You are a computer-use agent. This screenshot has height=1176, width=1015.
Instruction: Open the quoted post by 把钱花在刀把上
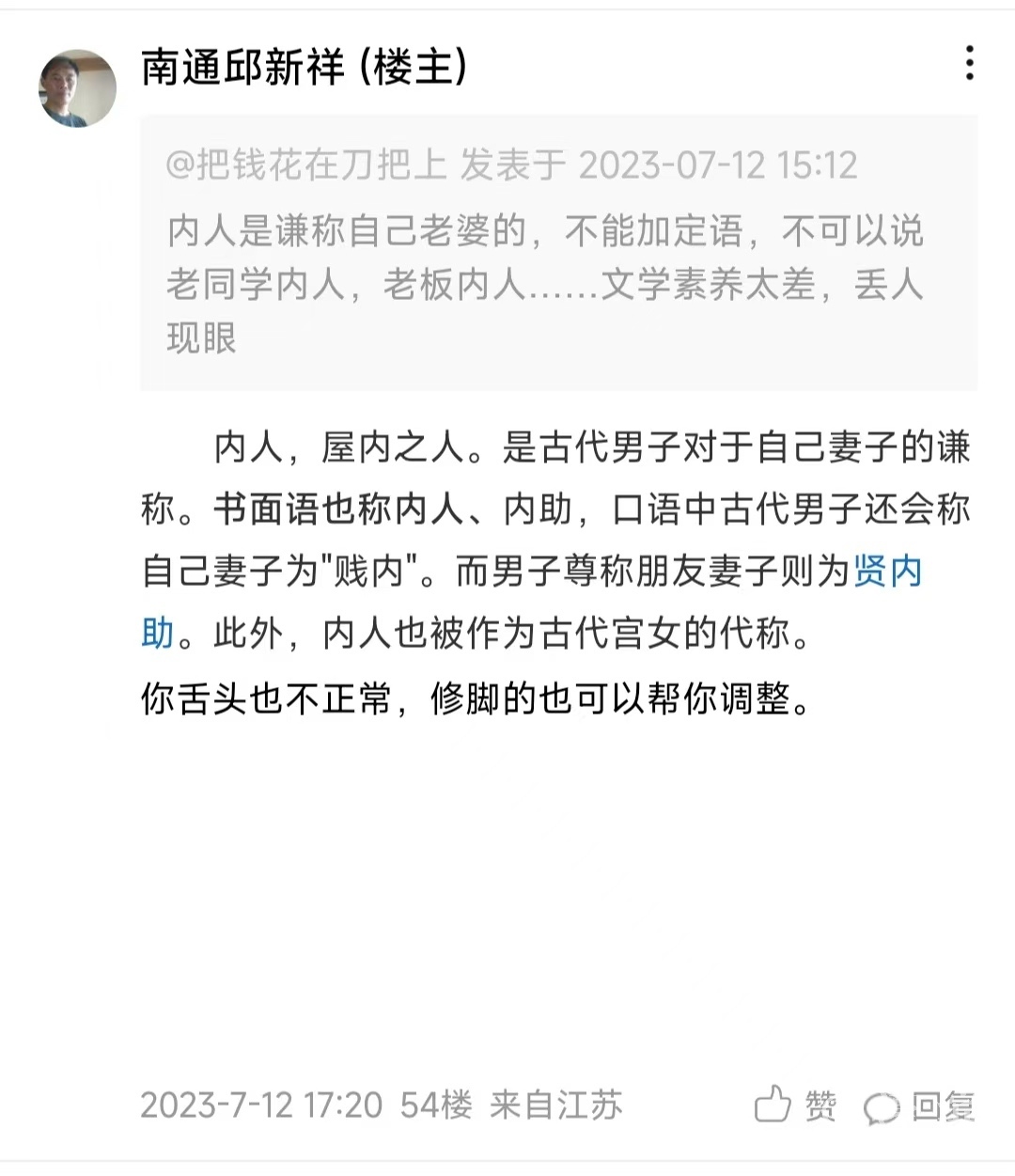pos(558,252)
